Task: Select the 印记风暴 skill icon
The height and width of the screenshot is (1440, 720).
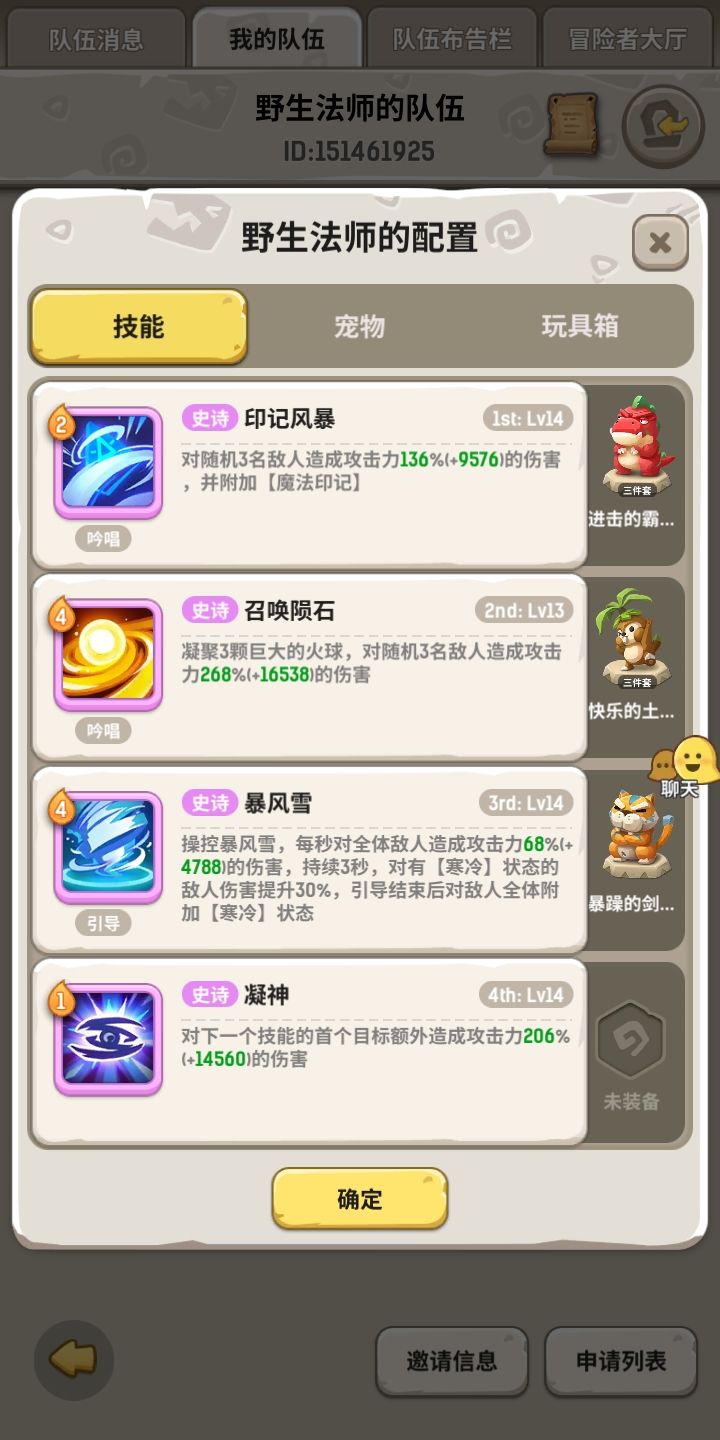Action: pos(107,462)
